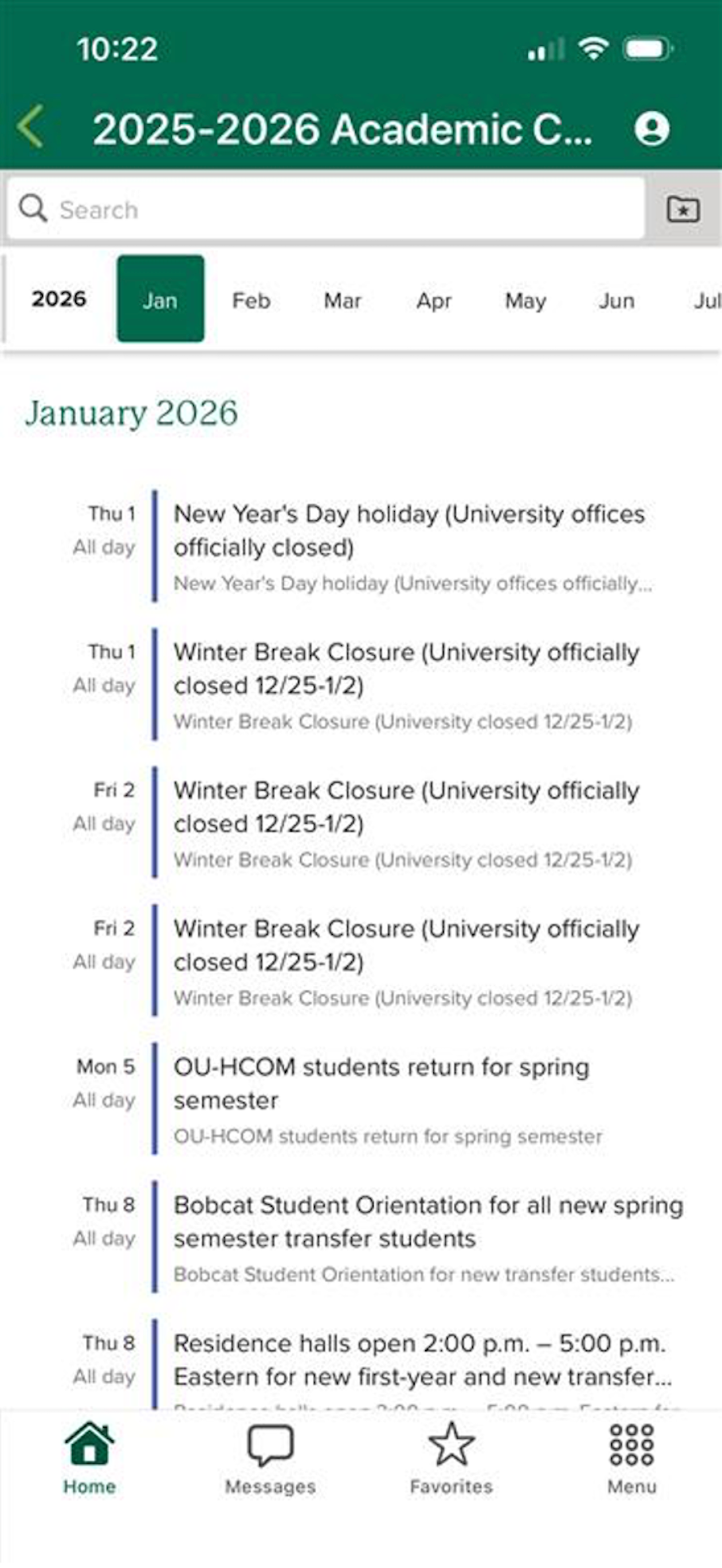Select the 2026 year selector

59,299
